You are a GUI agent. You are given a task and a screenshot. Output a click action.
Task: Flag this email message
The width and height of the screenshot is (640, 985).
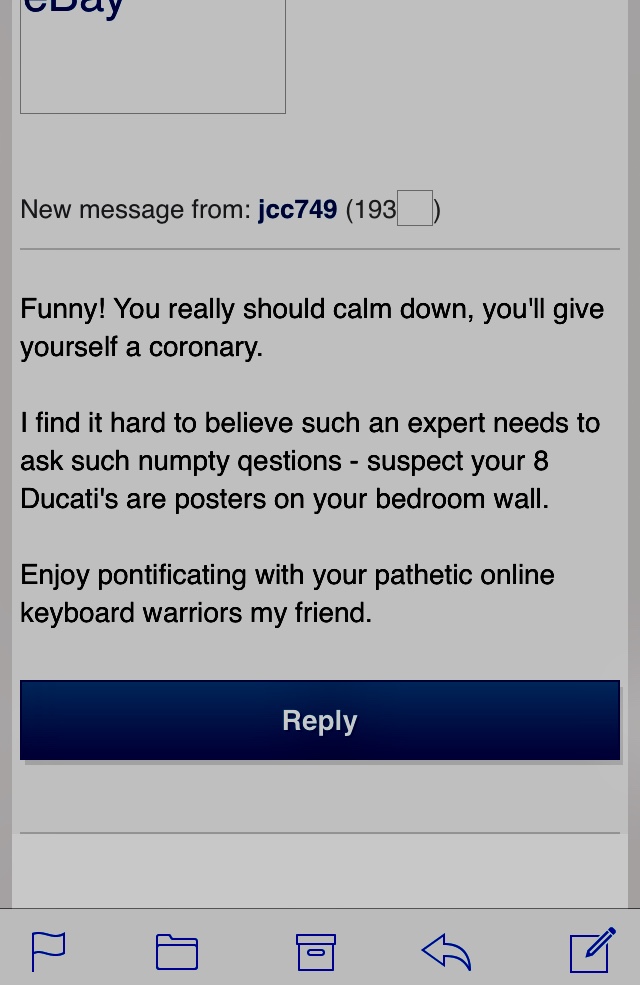tap(48, 951)
